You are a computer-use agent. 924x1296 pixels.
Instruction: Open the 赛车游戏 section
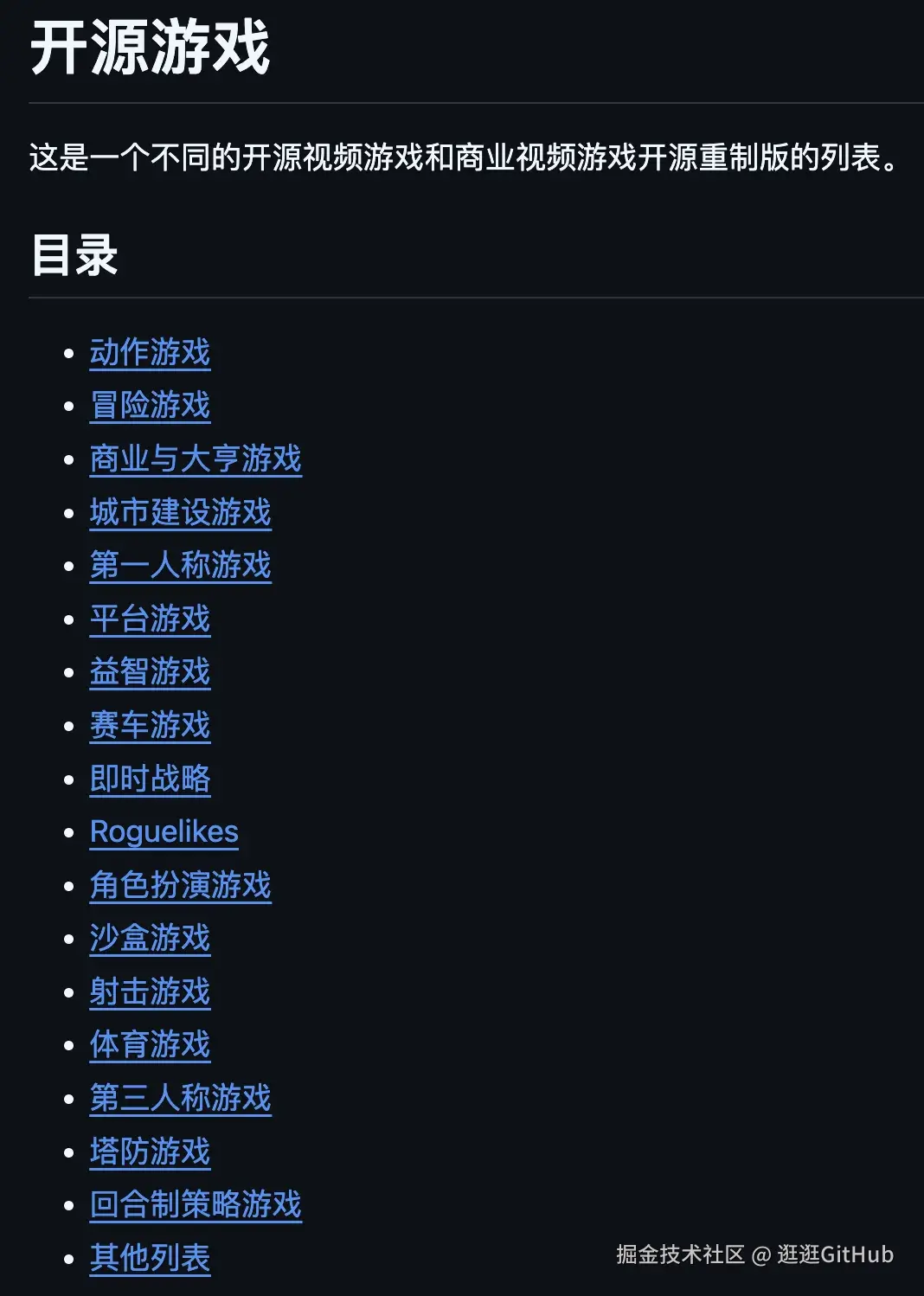point(151,727)
